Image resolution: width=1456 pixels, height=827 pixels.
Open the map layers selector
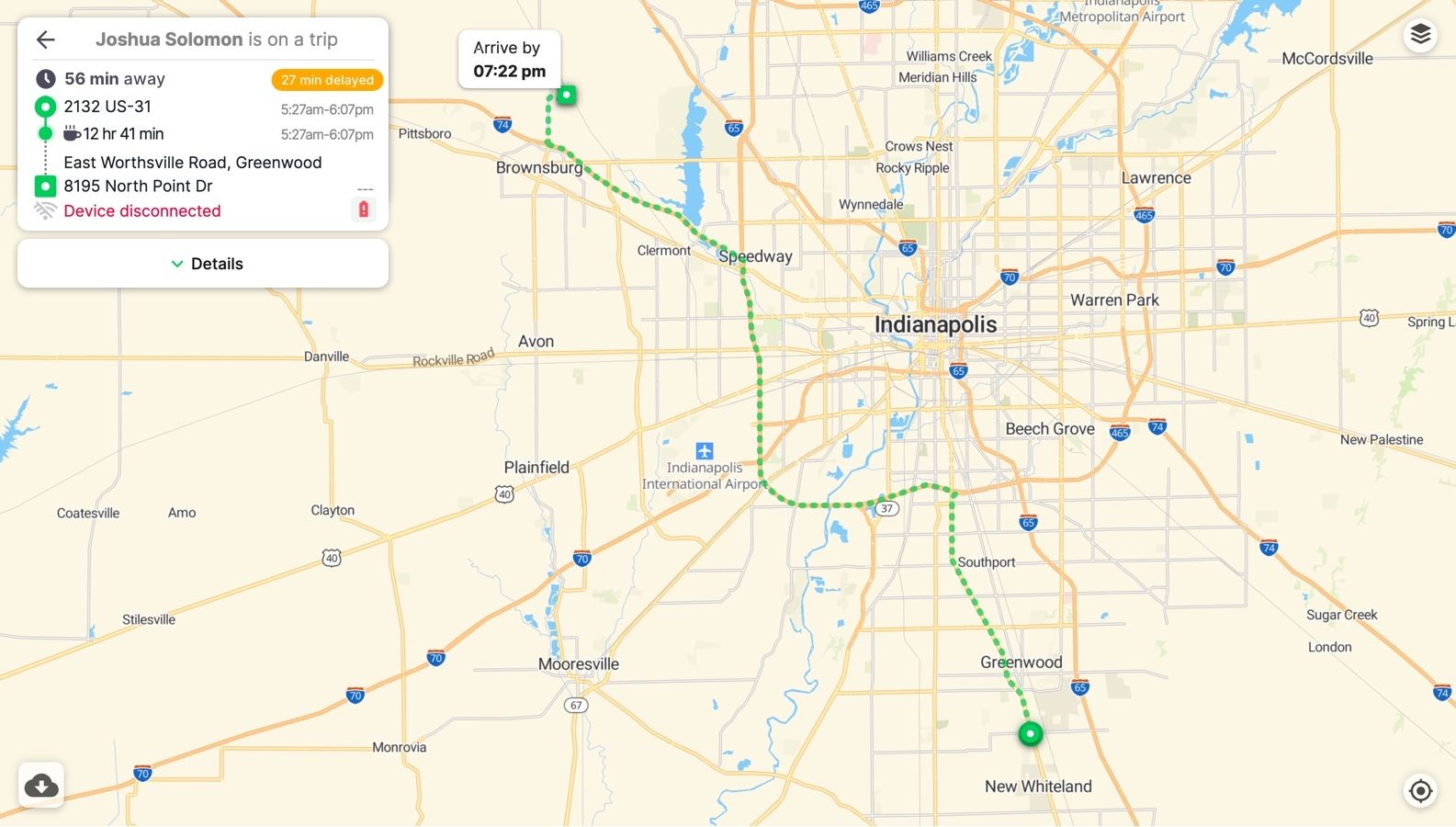[1420, 35]
